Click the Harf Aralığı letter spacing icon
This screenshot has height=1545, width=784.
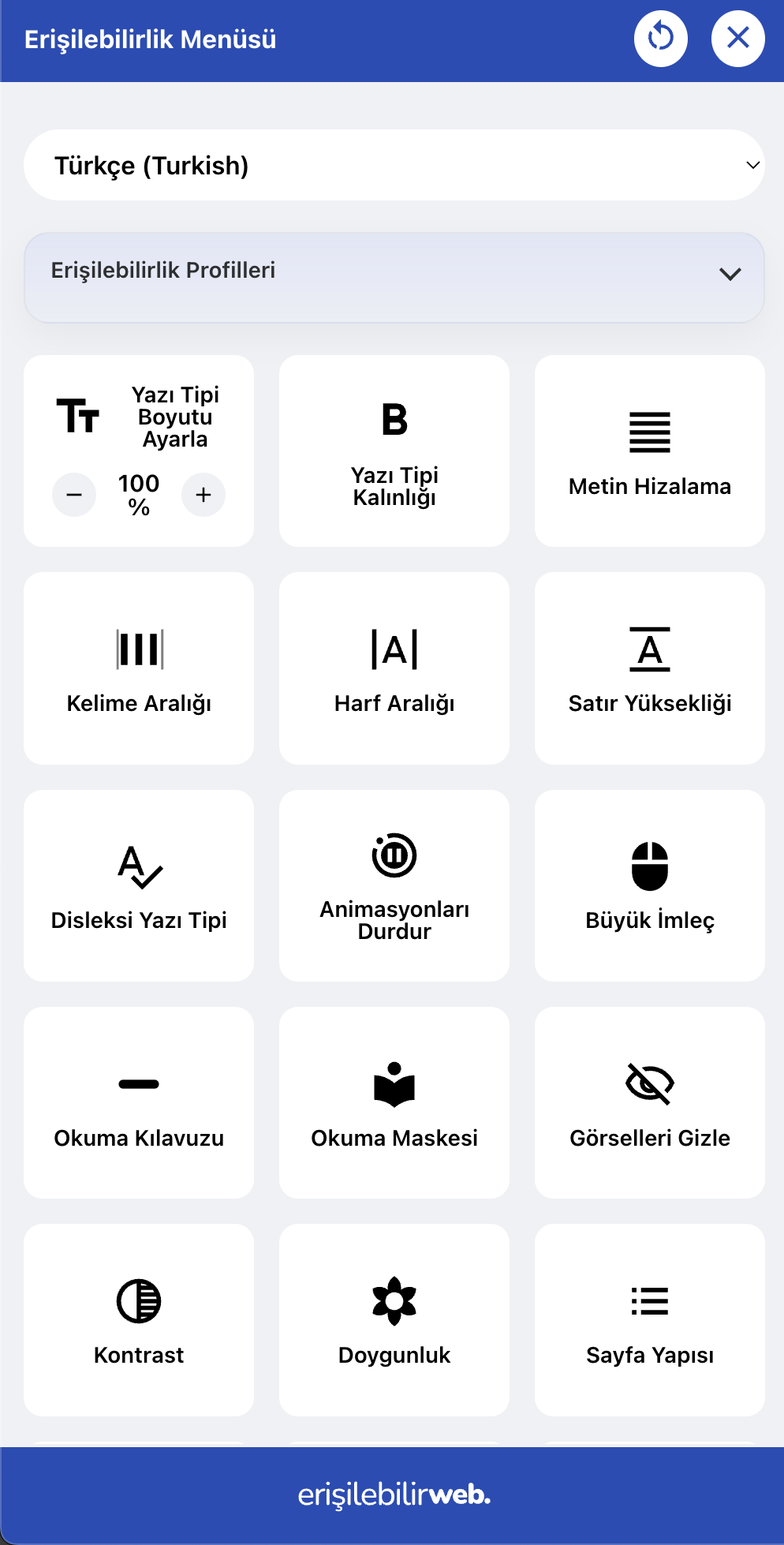394,649
